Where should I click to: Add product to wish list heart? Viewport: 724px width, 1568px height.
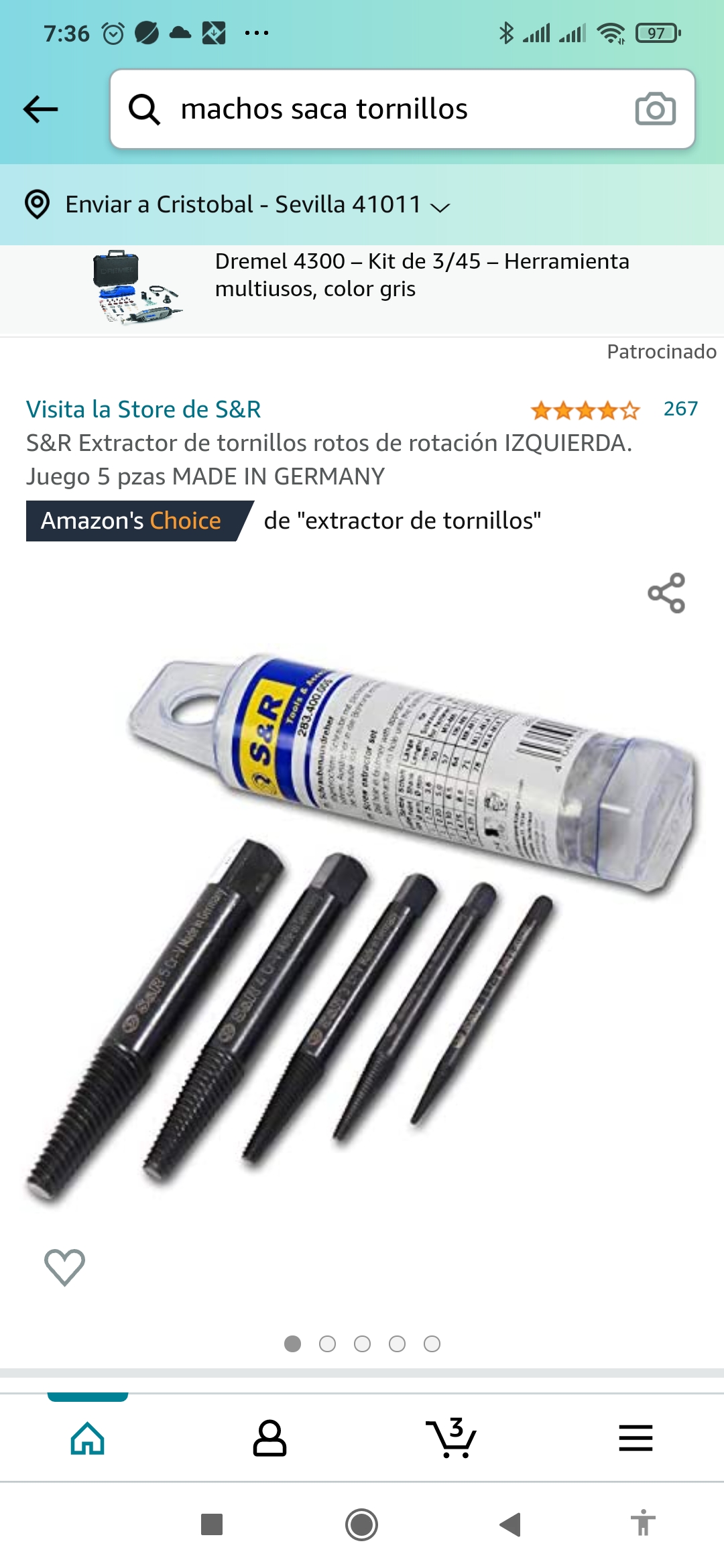pos(64,1267)
